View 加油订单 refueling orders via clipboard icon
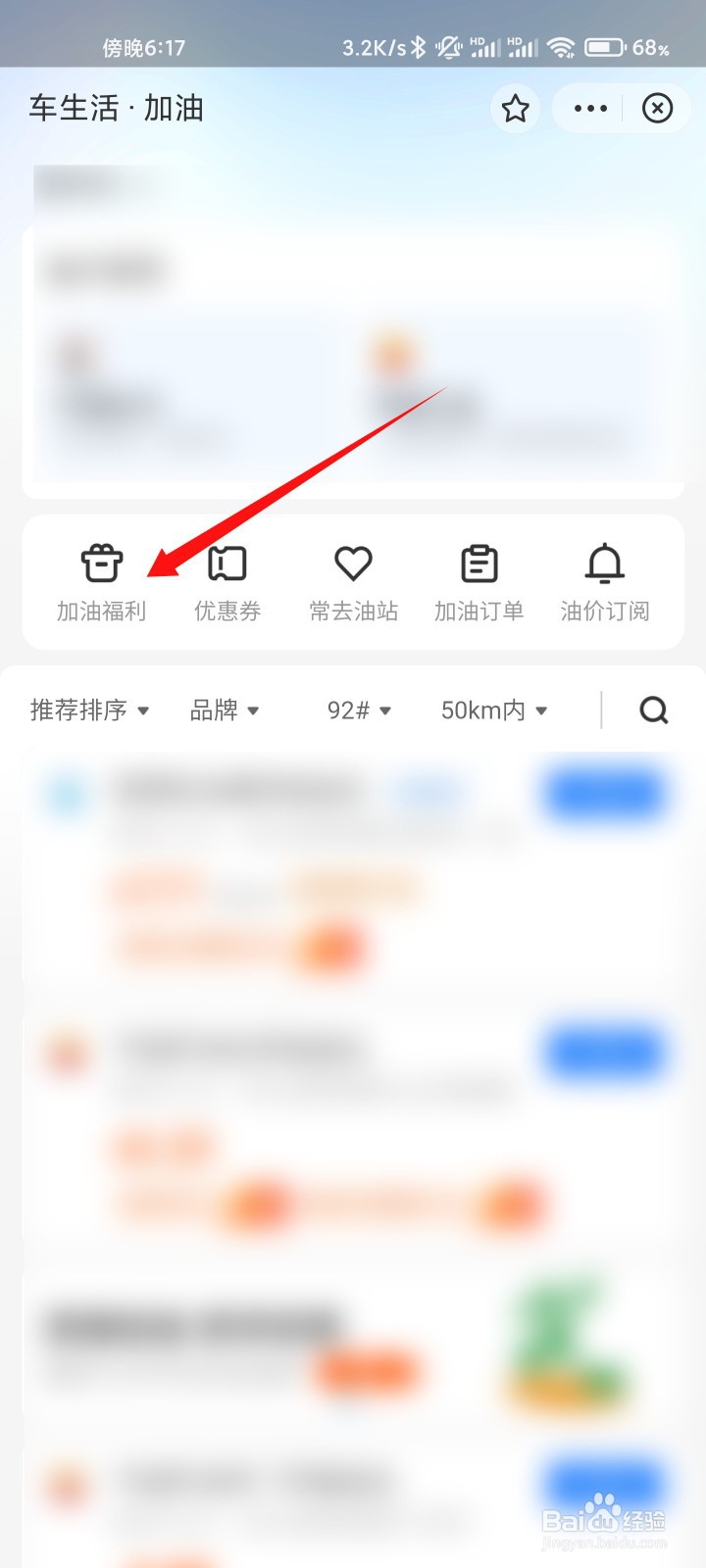 click(479, 563)
